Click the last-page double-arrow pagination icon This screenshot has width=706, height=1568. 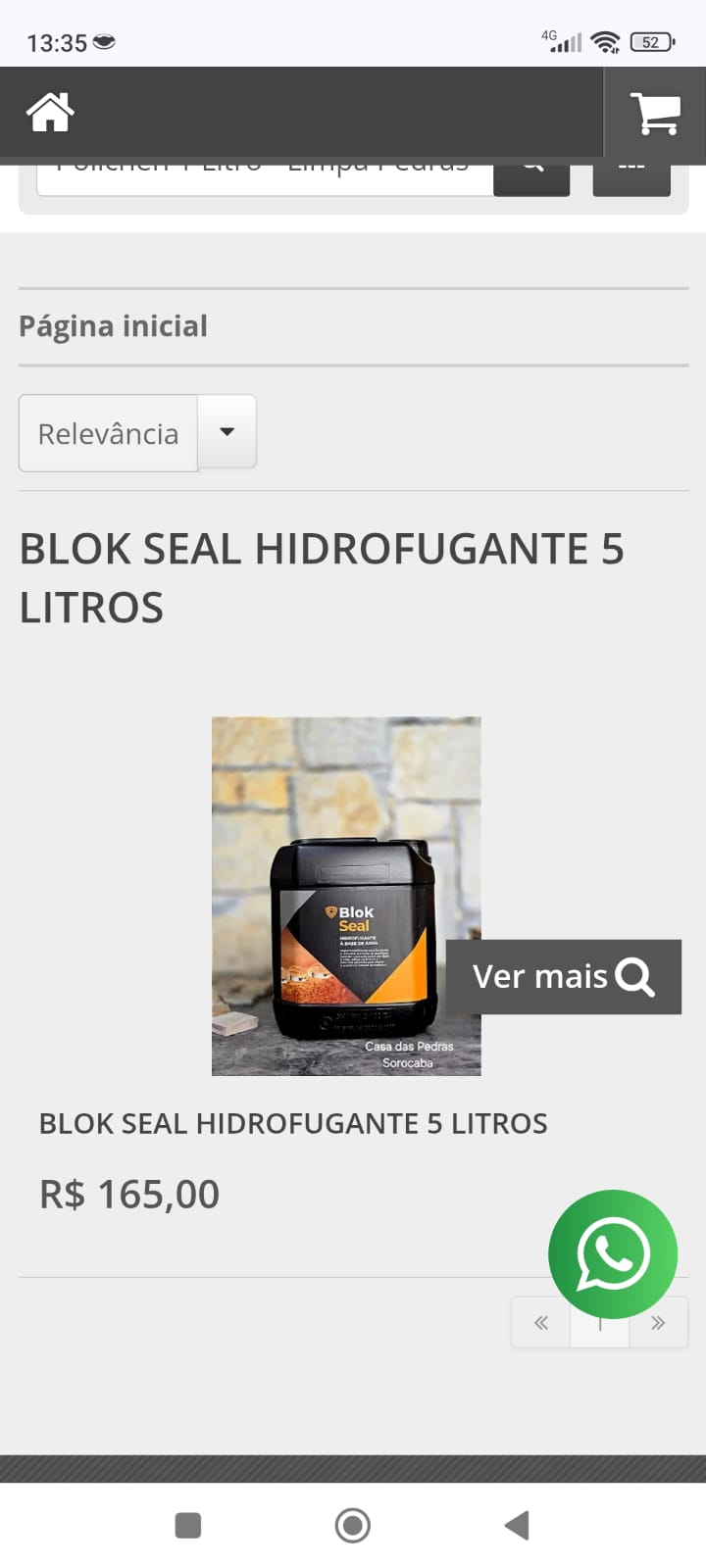coord(658,1322)
